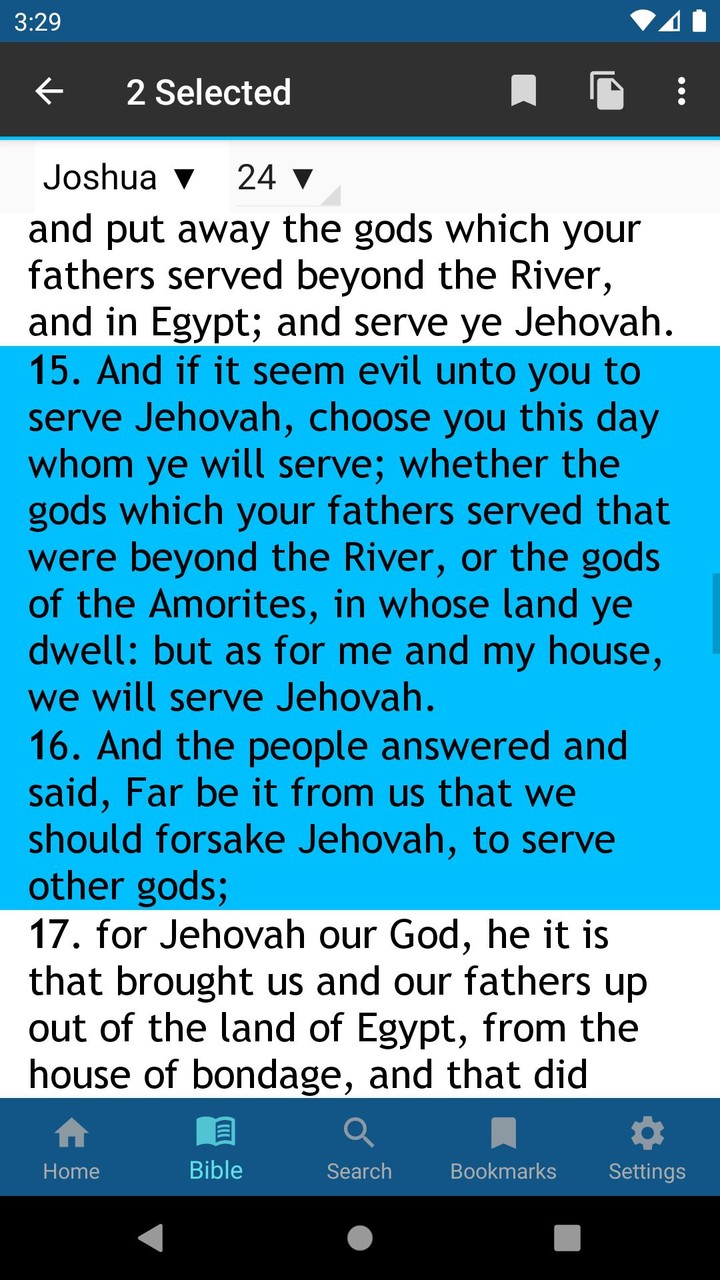720x1280 pixels.
Task: Bookmark the selected verses
Action: pyautogui.click(x=523, y=92)
